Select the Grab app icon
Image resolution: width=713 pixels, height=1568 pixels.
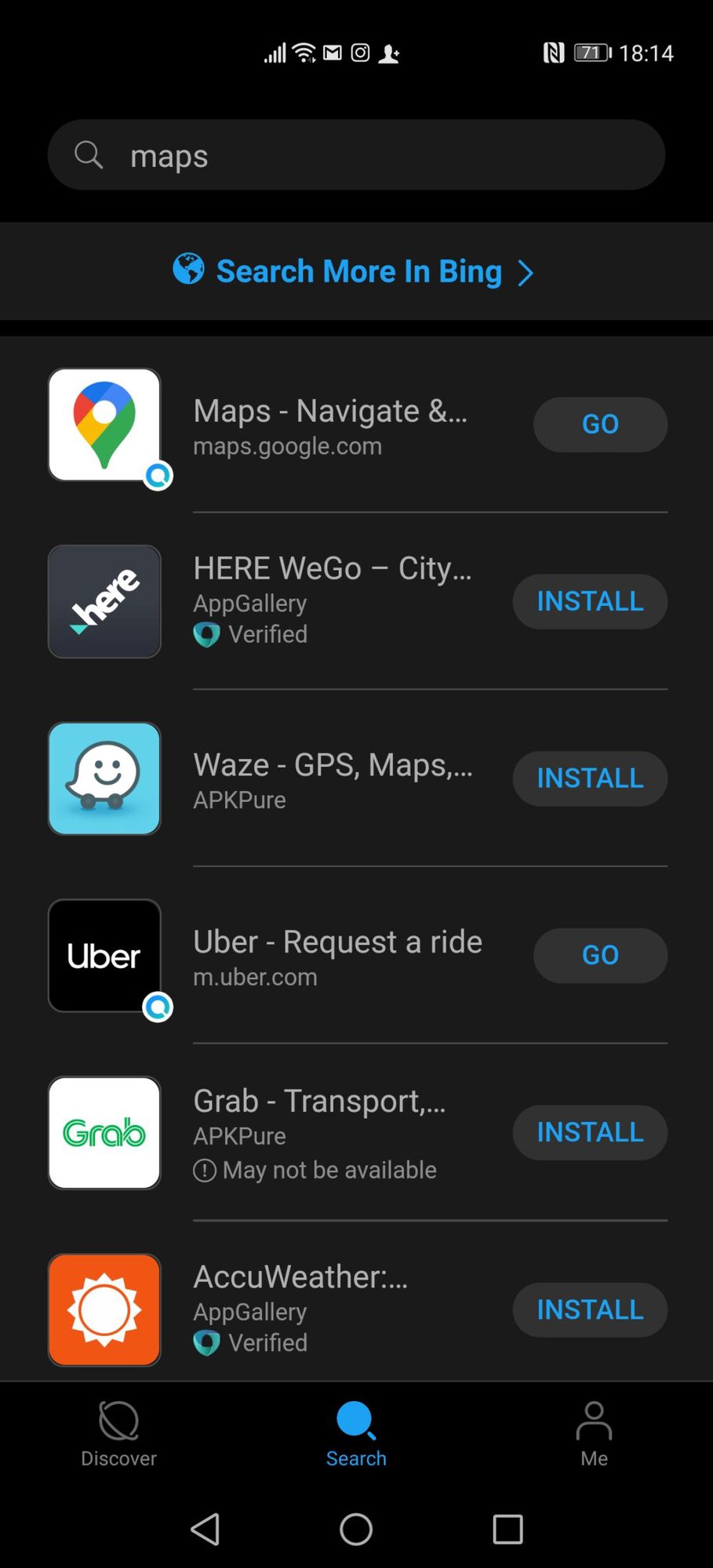(104, 1133)
